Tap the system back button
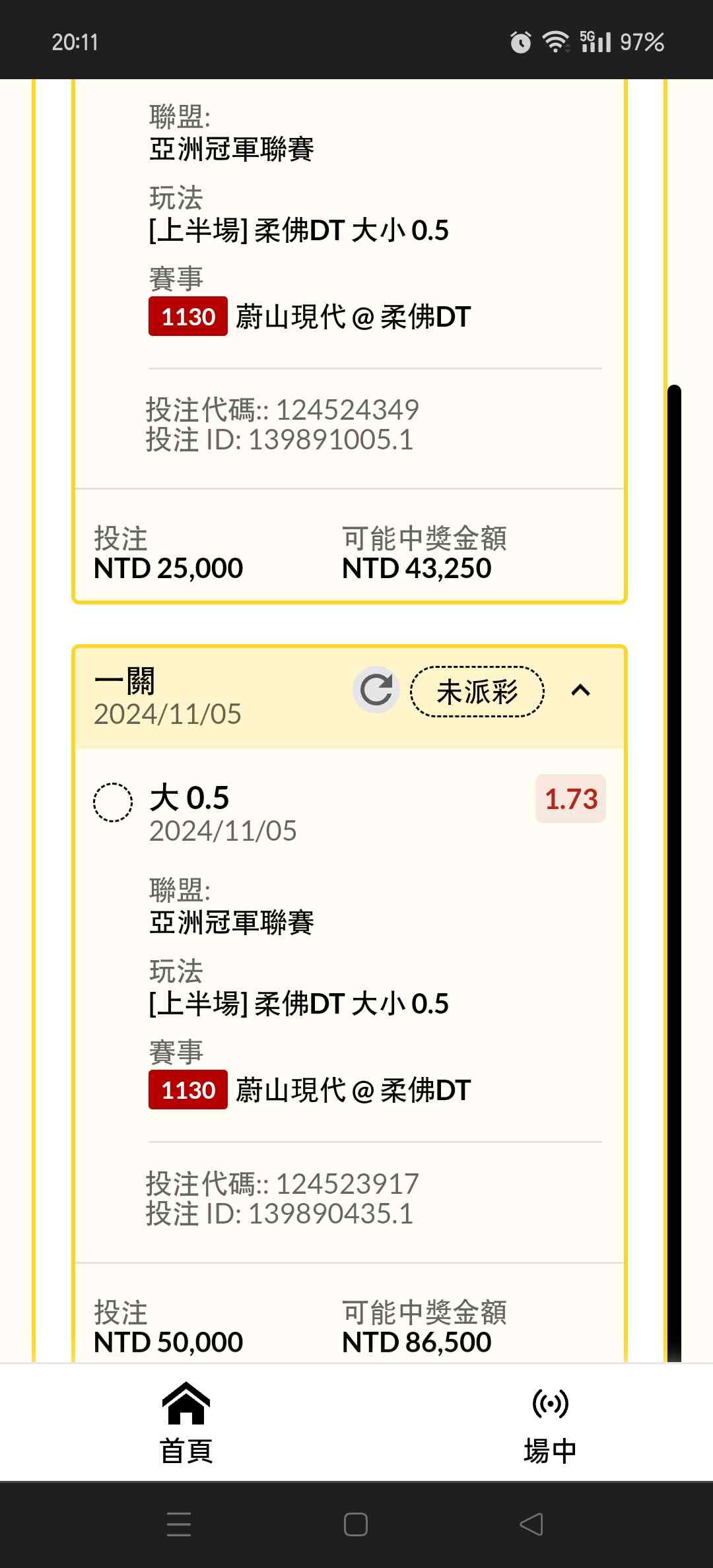 [531, 1524]
